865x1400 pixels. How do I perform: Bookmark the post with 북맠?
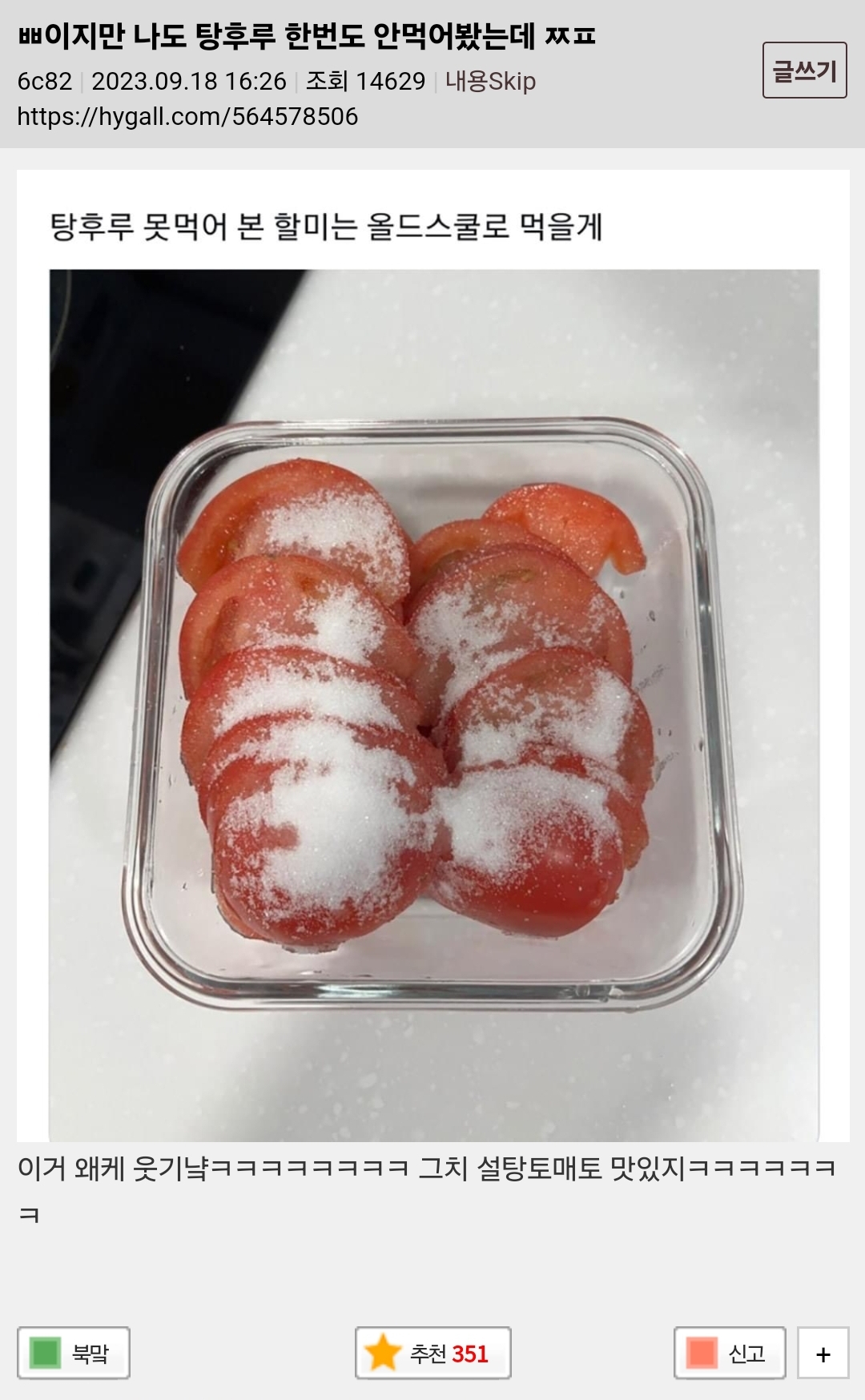point(74,1353)
